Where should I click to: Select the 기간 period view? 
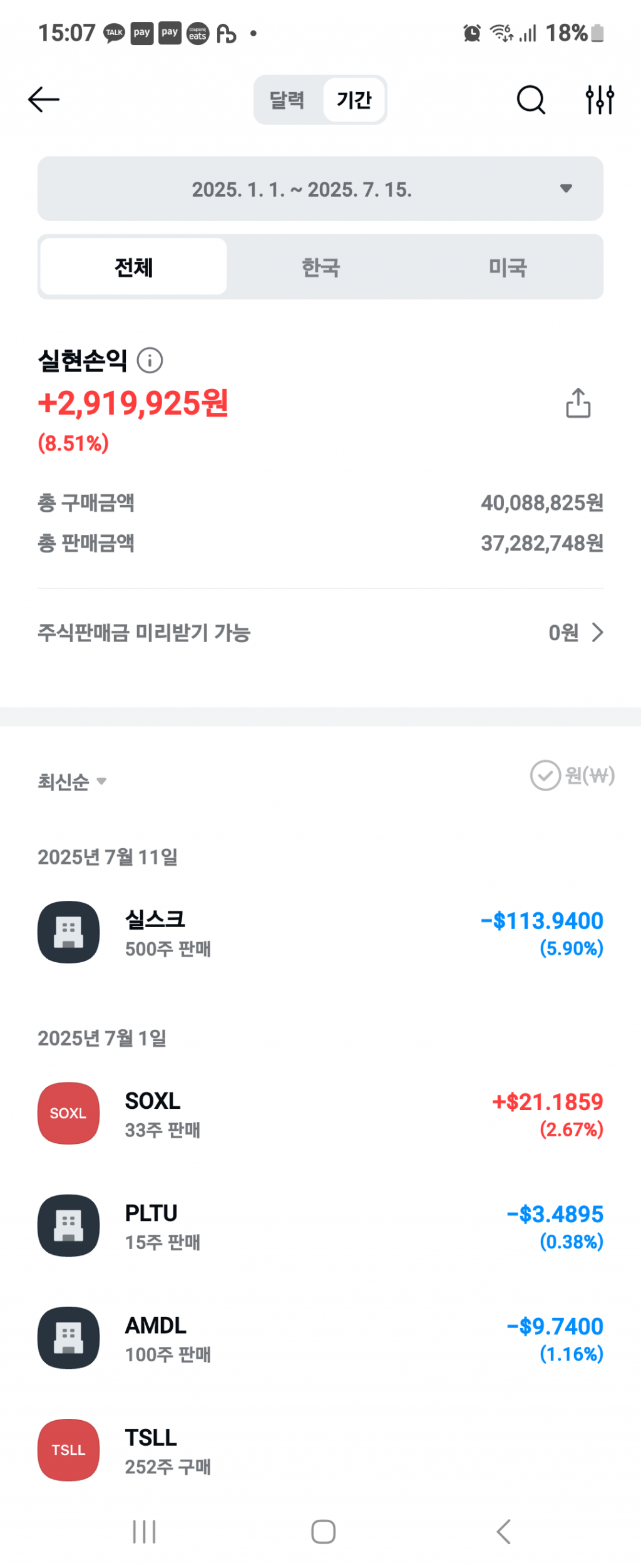pos(354,100)
